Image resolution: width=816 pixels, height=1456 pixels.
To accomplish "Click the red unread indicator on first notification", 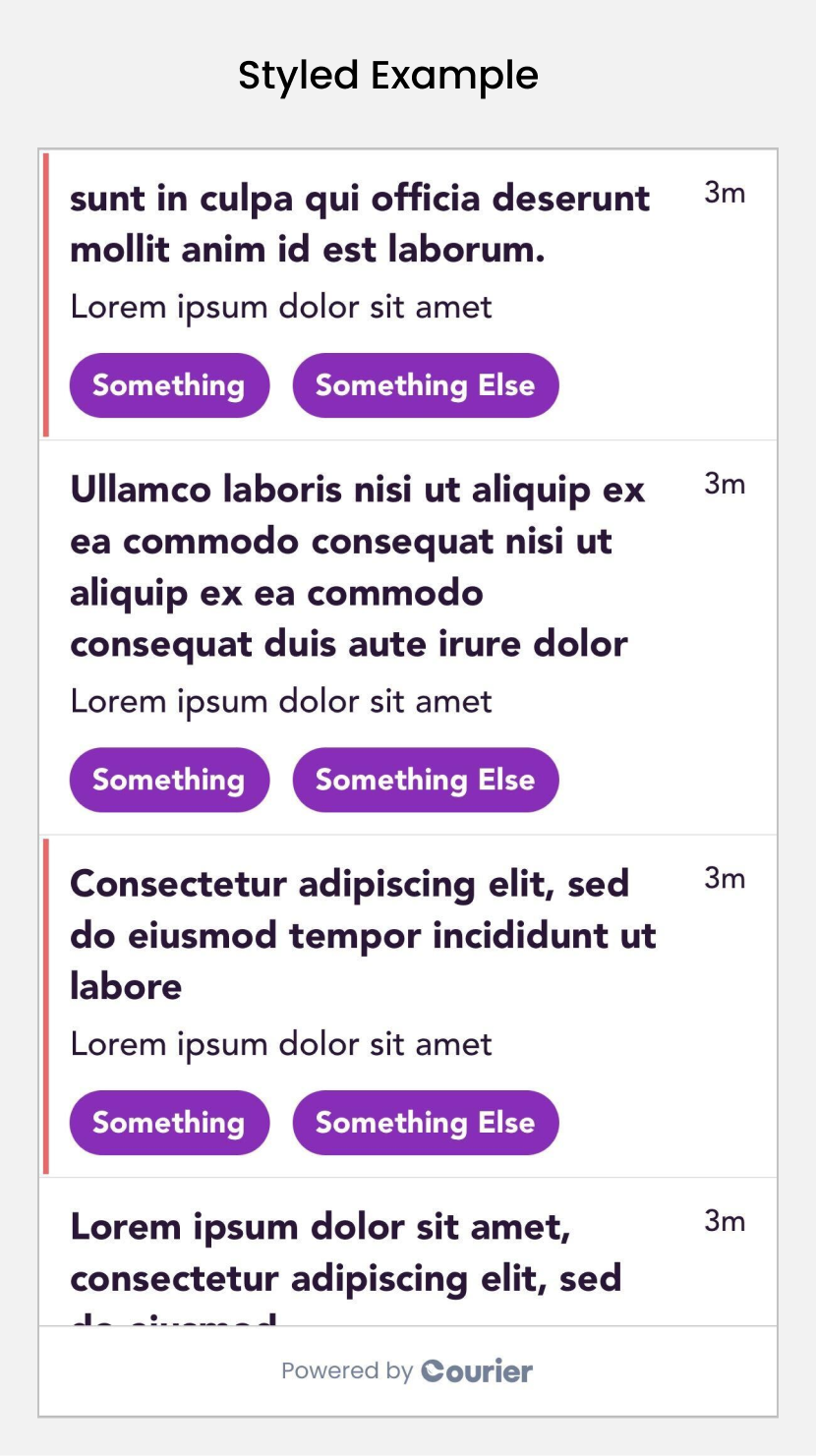I will click(x=44, y=293).
